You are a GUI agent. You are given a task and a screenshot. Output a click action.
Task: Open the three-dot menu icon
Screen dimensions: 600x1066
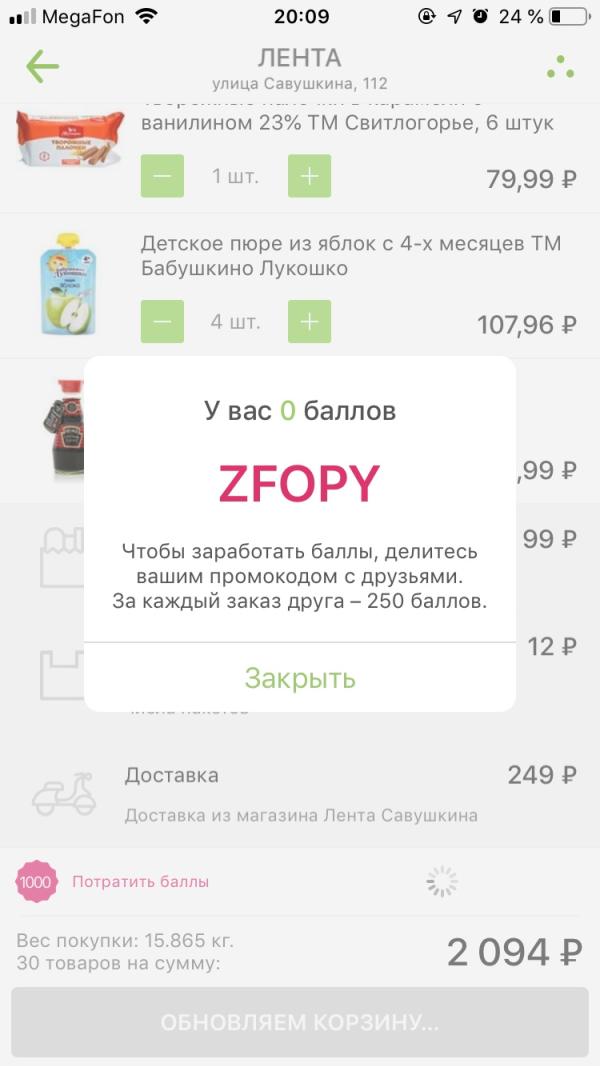560,67
